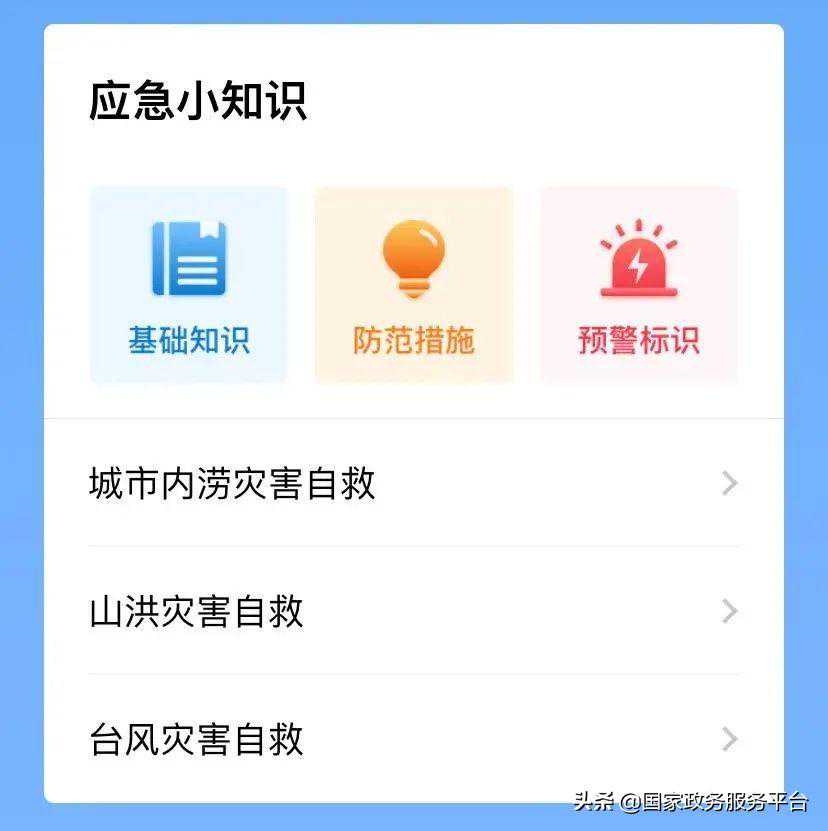
Task: Open 台风灾害自救 guide
Action: (x=413, y=740)
